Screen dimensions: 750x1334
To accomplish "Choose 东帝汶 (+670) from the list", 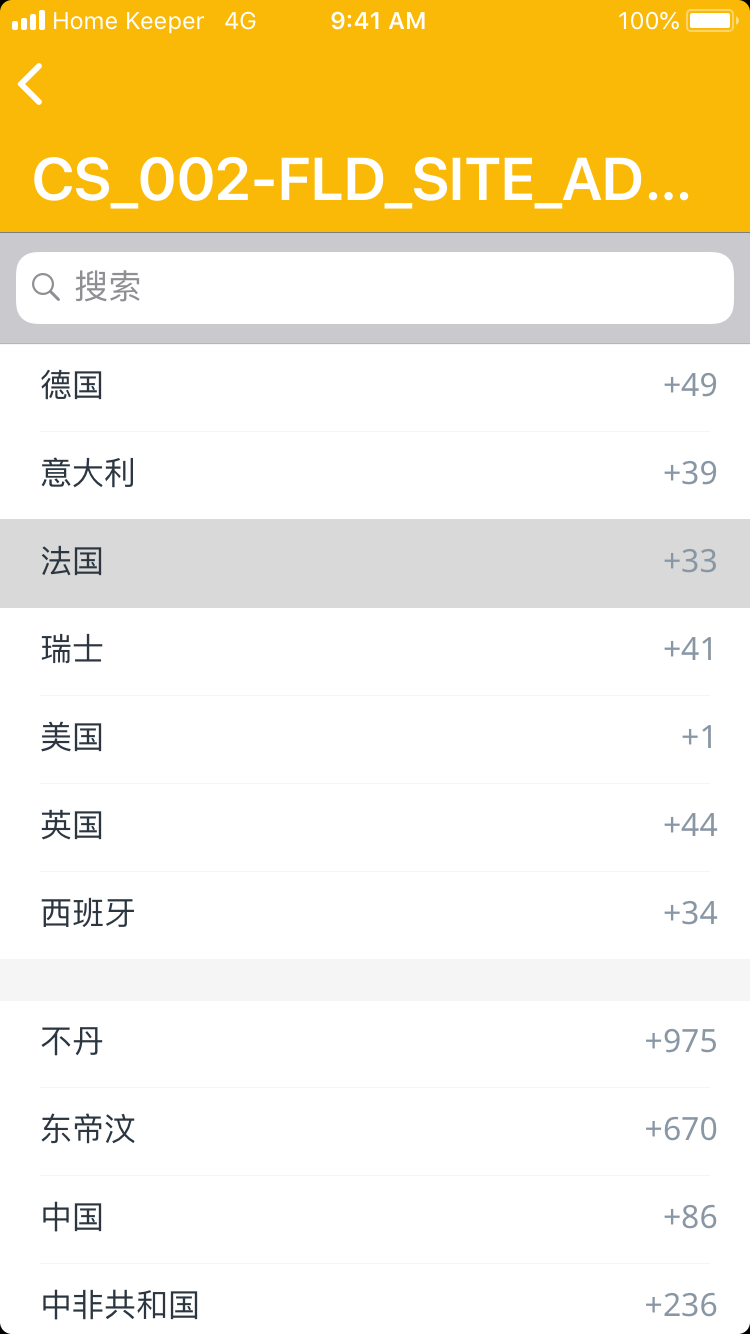I will (x=375, y=1130).
